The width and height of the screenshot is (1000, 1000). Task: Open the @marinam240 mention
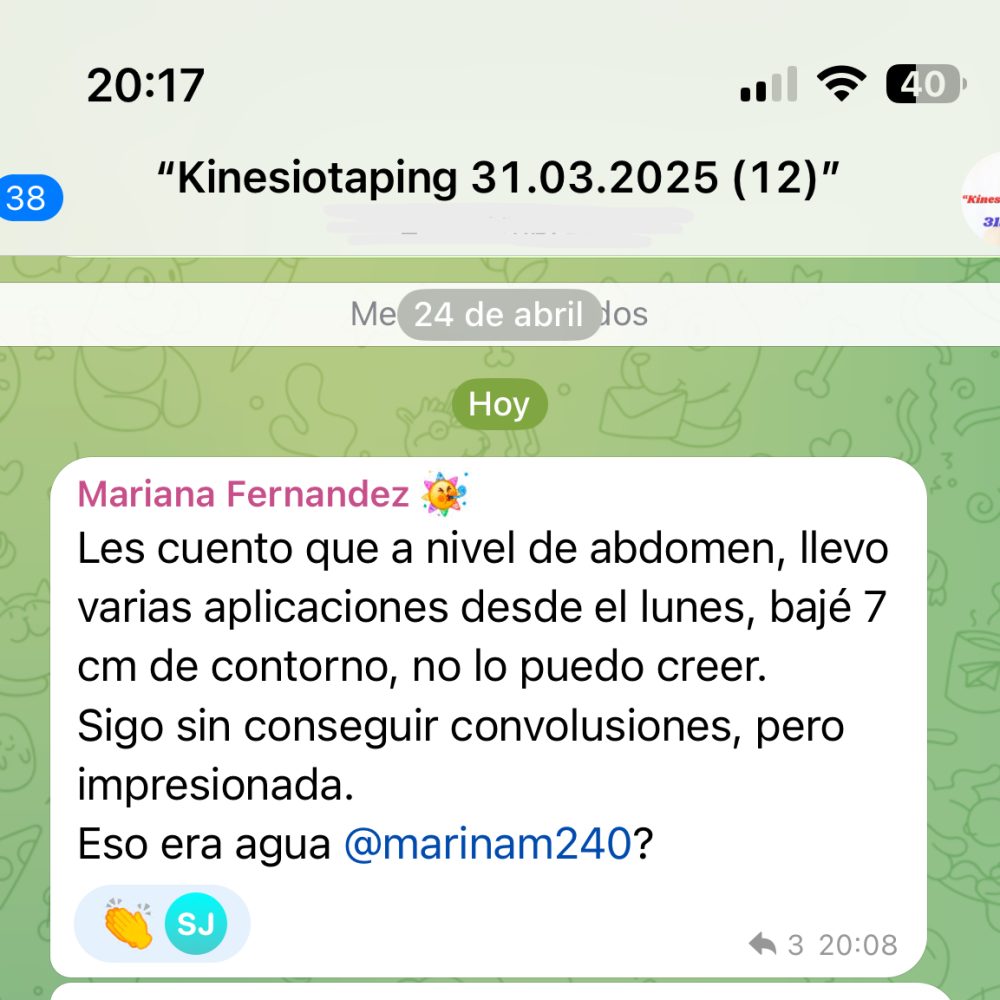pyautogui.click(x=487, y=845)
